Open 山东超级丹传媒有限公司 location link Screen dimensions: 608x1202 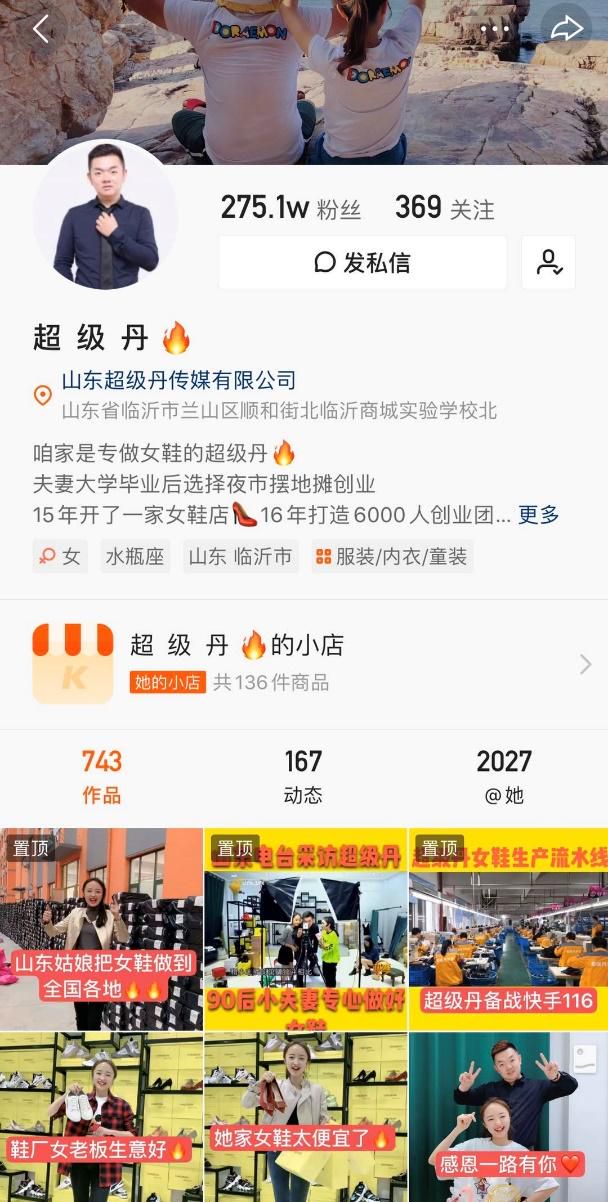pyautogui.click(x=179, y=380)
